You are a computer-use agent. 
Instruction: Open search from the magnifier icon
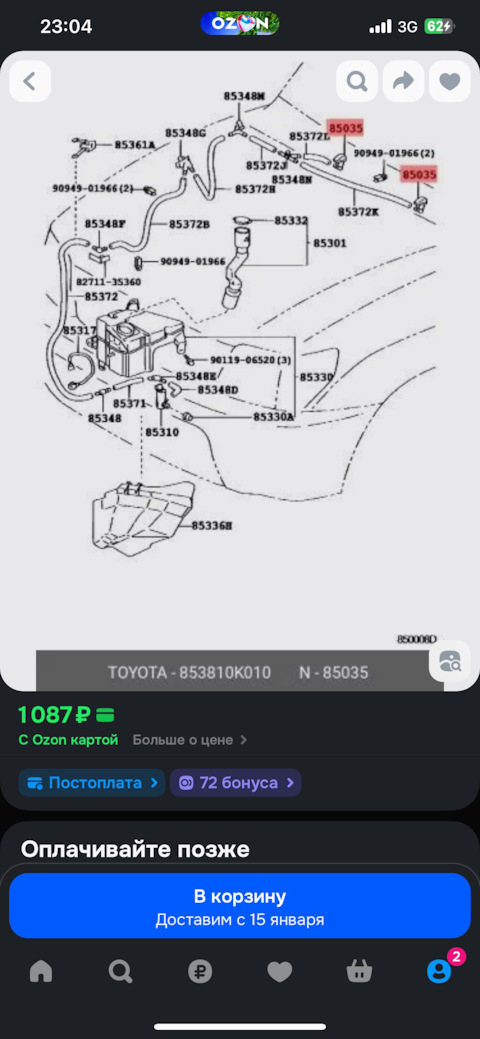357,82
